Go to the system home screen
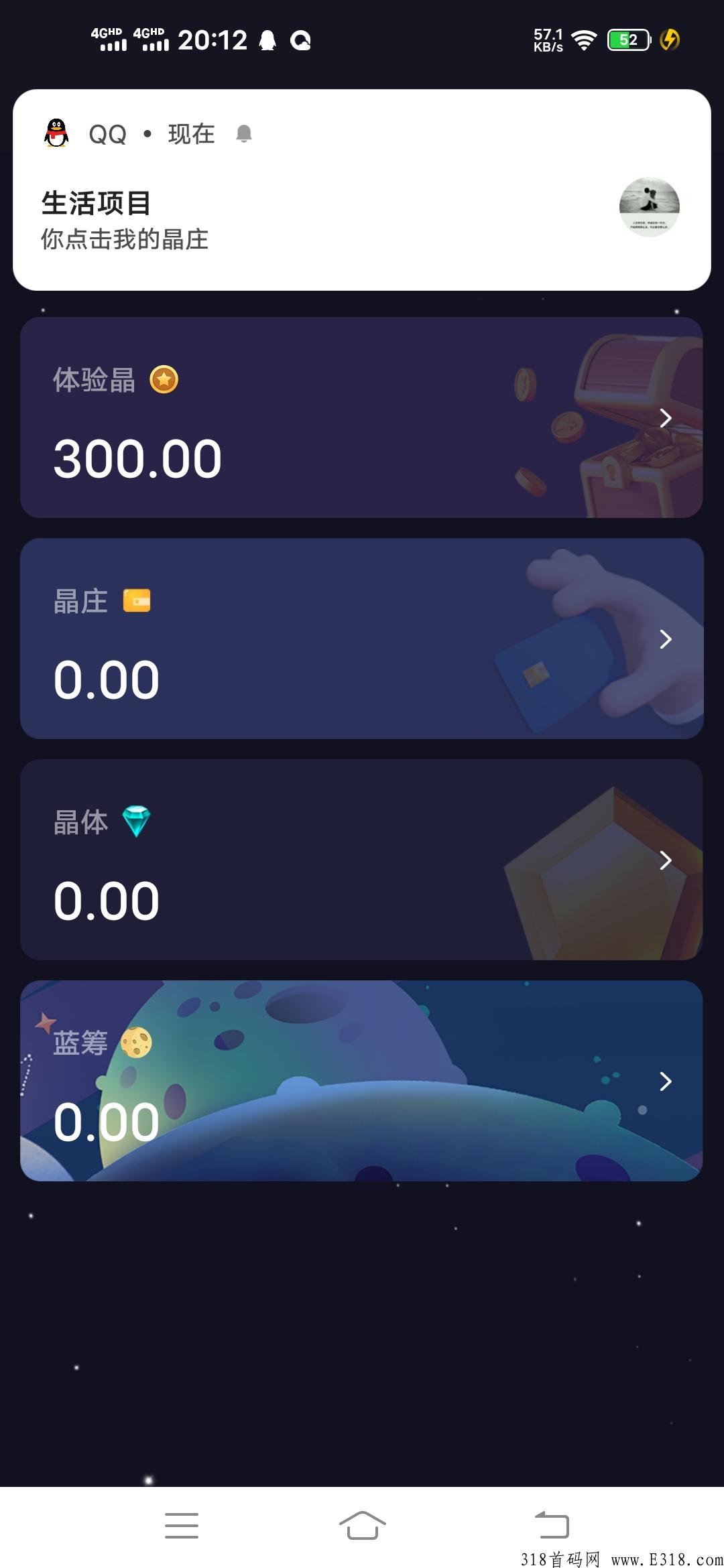This screenshot has height=1568, width=724. pos(362,1525)
